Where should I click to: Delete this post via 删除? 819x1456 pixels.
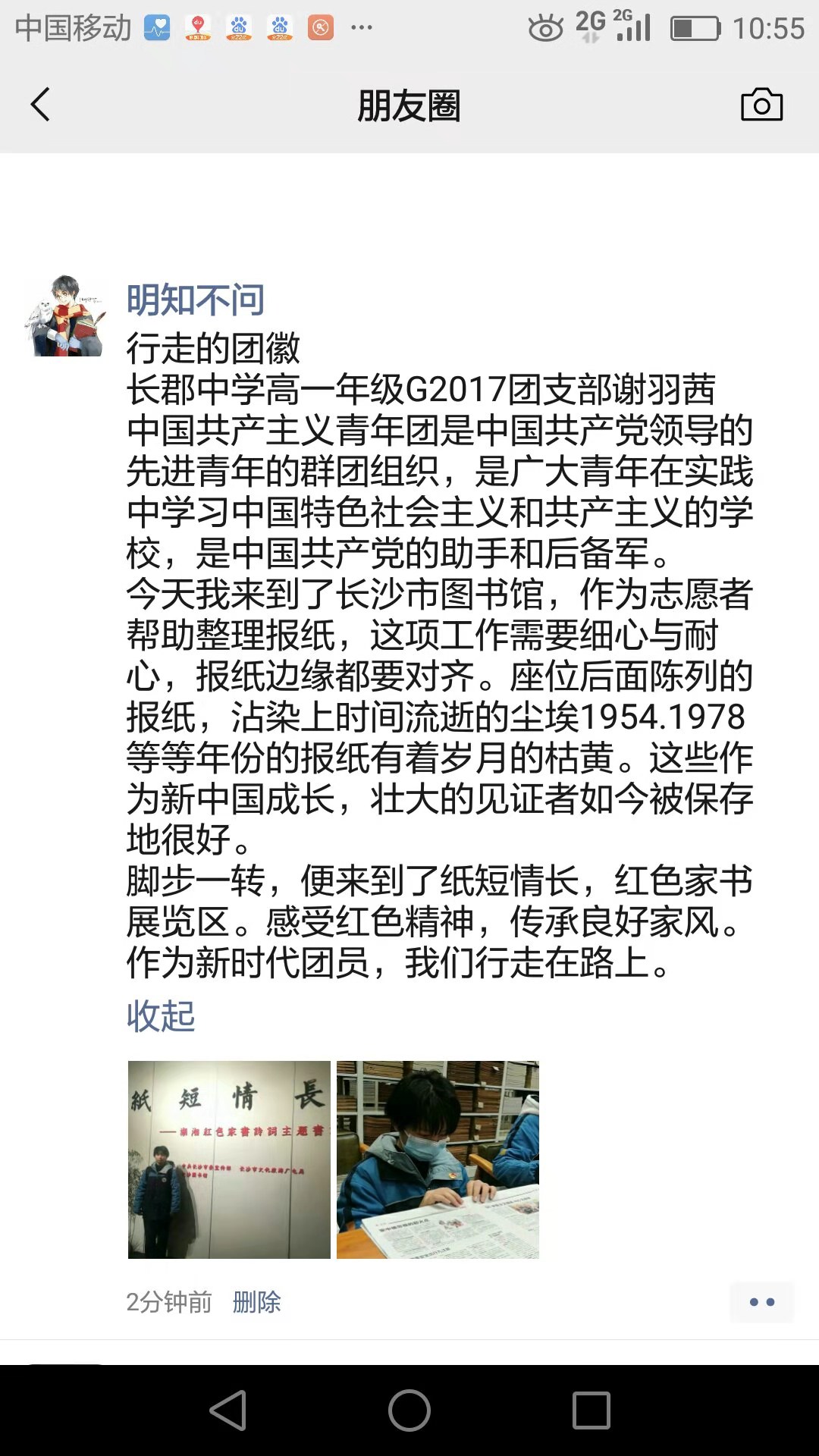[x=256, y=1302]
